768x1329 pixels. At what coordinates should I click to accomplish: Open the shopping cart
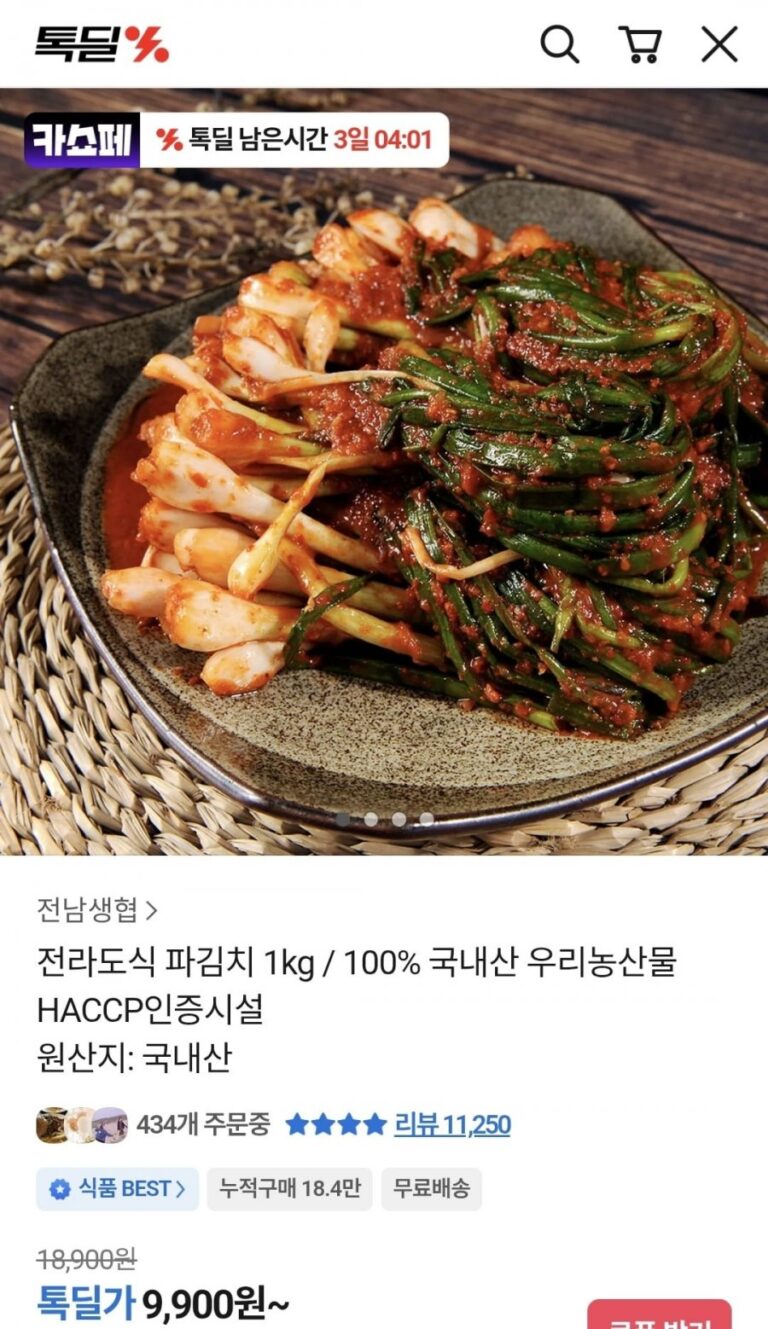pos(640,44)
